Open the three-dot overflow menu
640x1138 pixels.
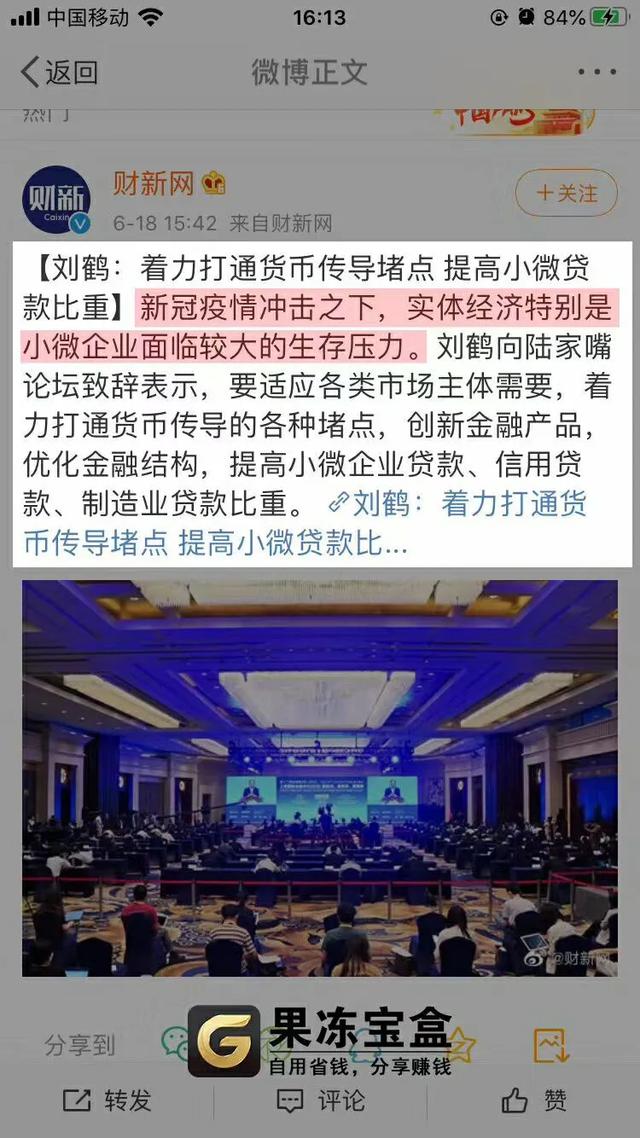click(x=597, y=72)
